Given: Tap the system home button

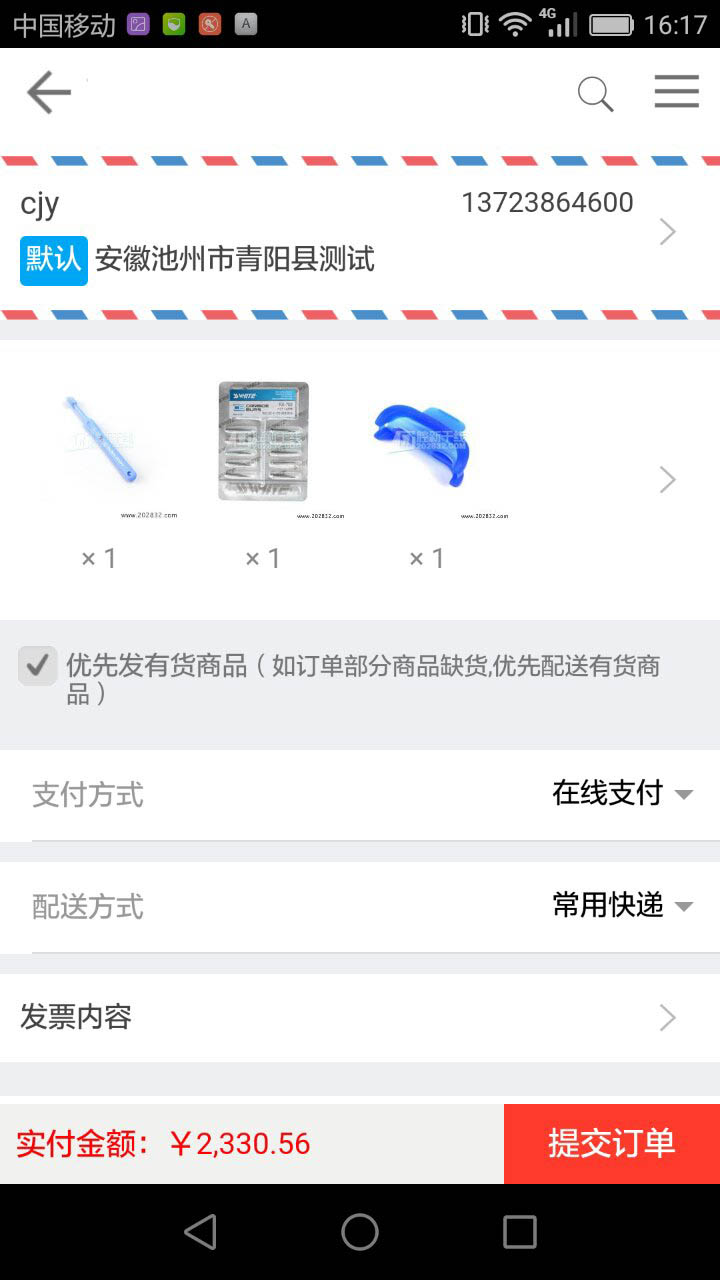Looking at the screenshot, I should point(360,1232).
